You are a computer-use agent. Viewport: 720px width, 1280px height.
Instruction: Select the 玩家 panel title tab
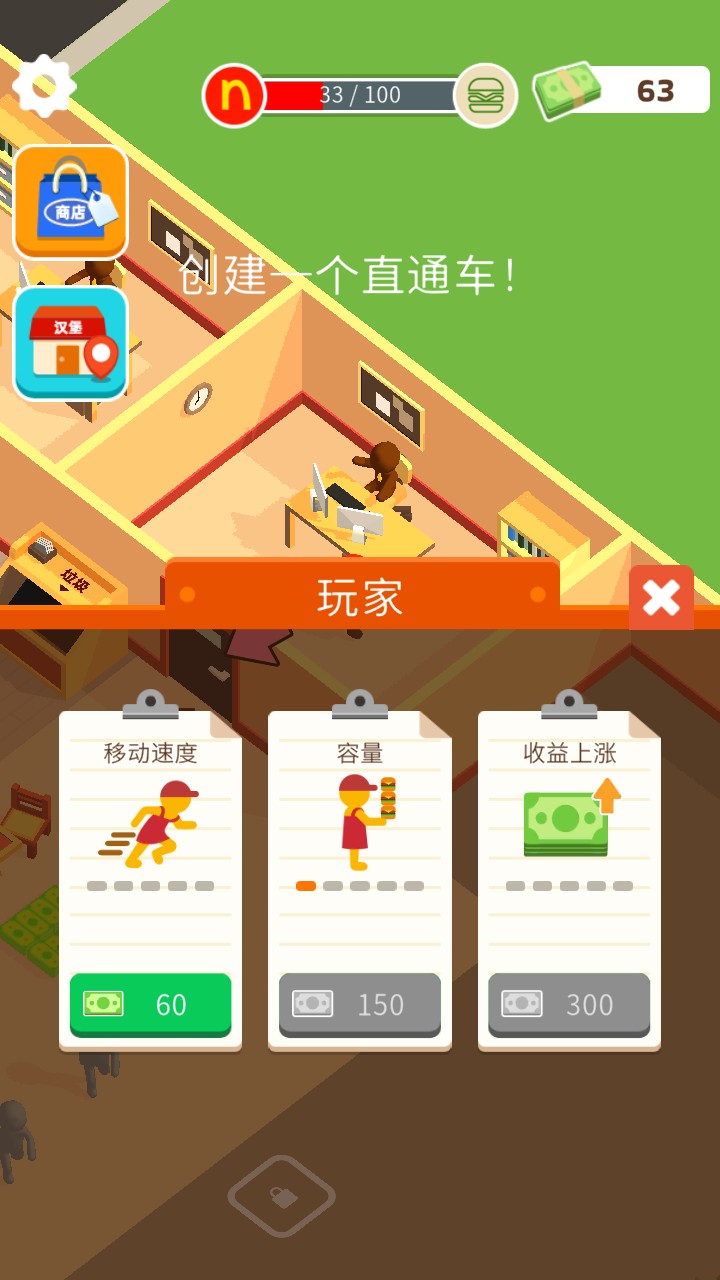[x=363, y=594]
